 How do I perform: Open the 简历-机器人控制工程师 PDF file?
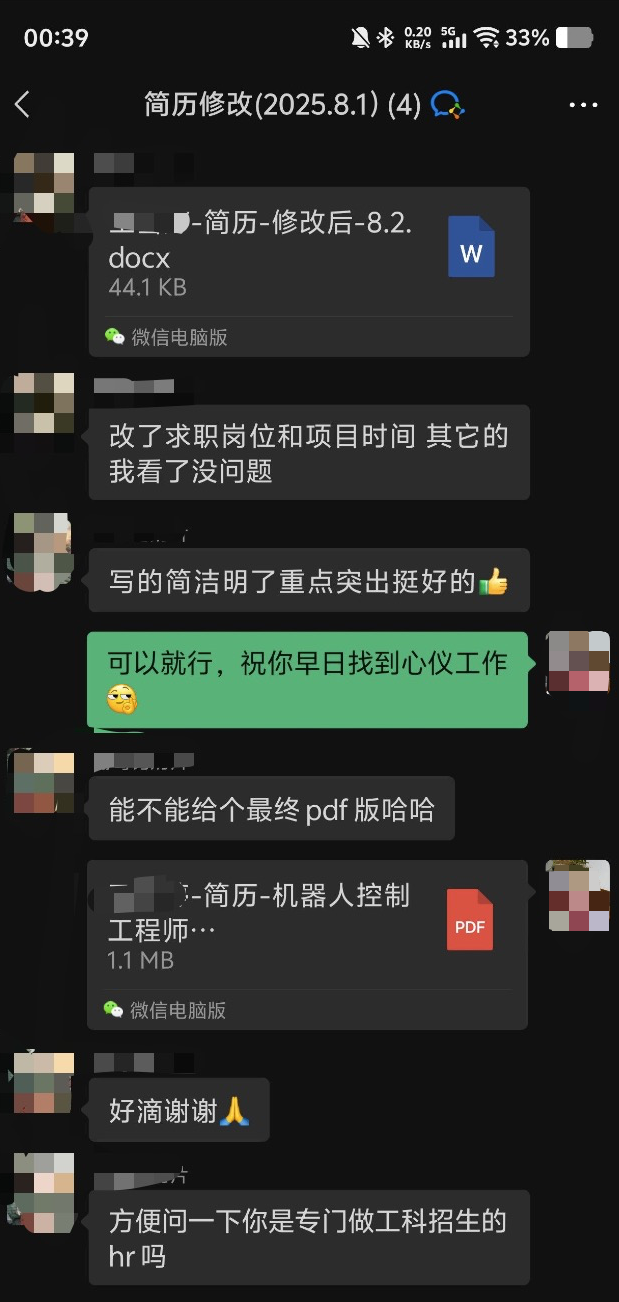point(306,930)
